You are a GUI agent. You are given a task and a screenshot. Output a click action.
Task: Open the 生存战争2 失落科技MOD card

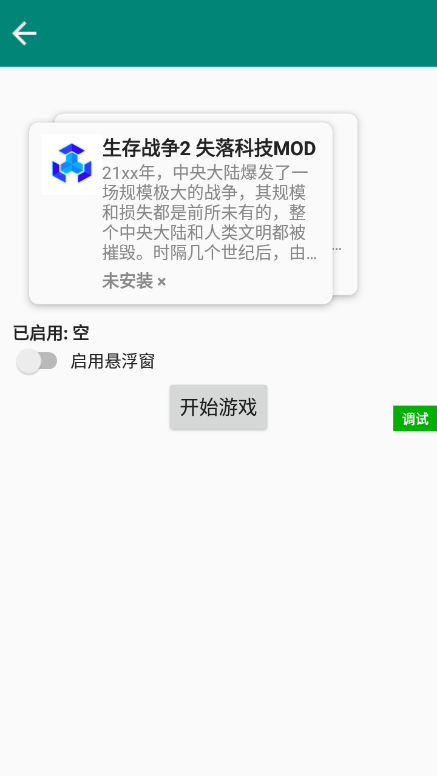pyautogui.click(x=181, y=213)
